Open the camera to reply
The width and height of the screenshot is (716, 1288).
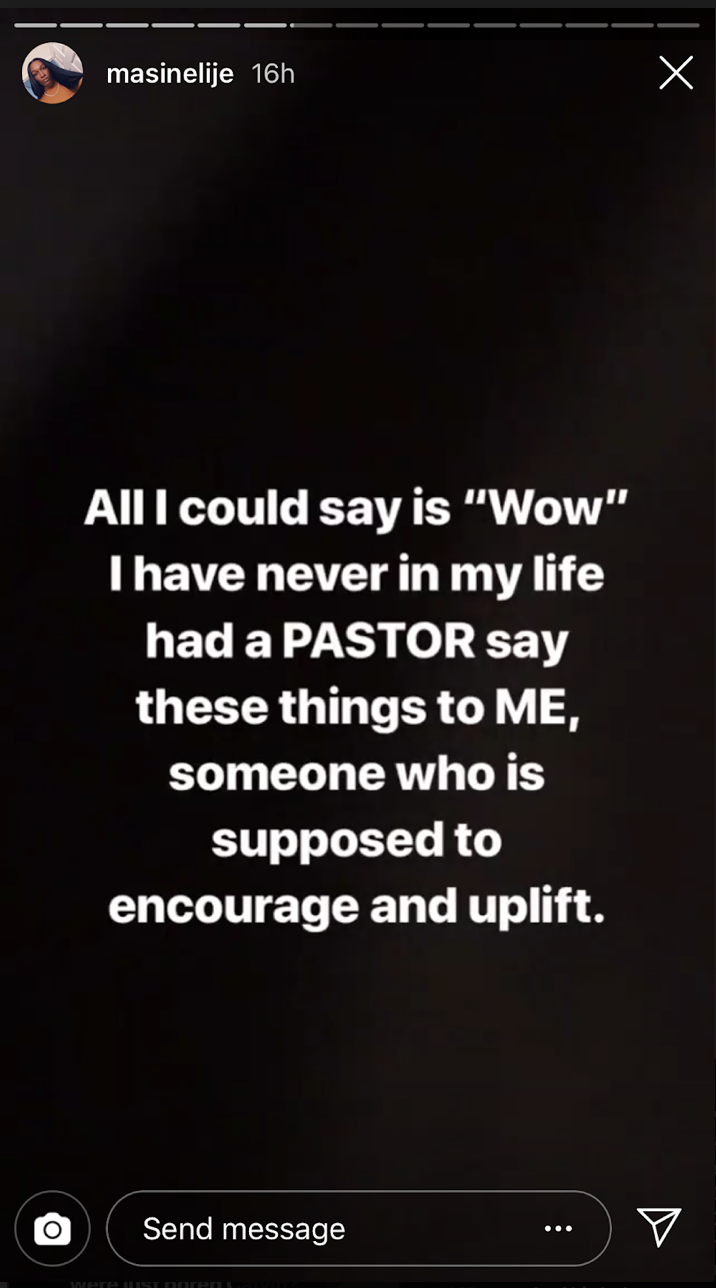tap(52, 1229)
